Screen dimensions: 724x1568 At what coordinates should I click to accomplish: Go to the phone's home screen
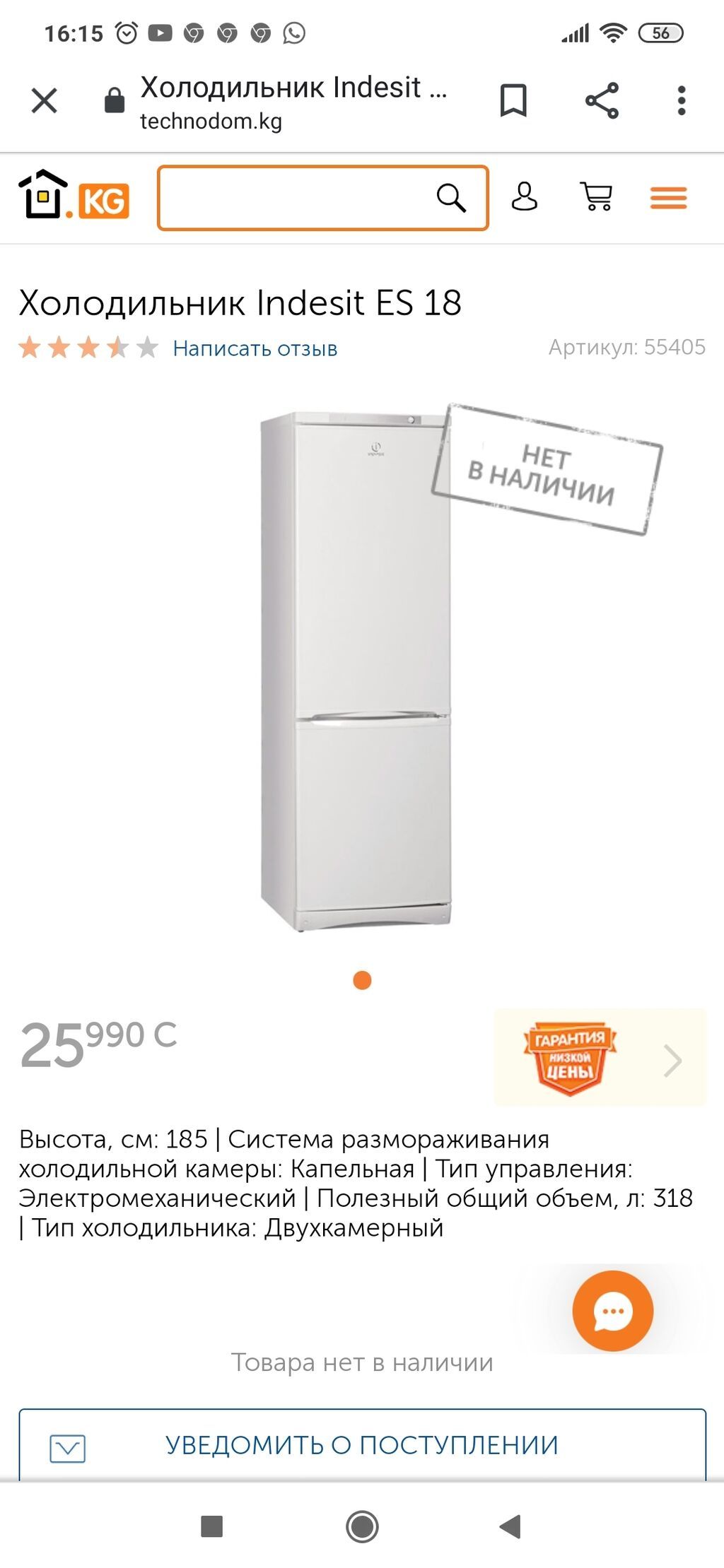click(362, 1526)
